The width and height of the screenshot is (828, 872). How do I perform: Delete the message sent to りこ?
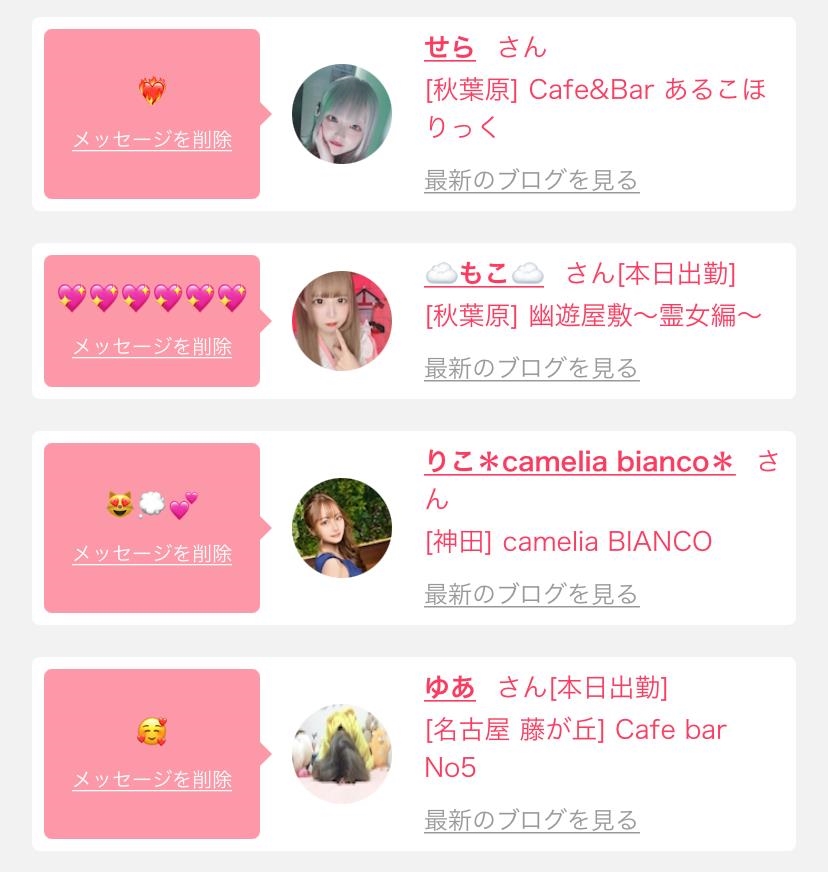[152, 553]
